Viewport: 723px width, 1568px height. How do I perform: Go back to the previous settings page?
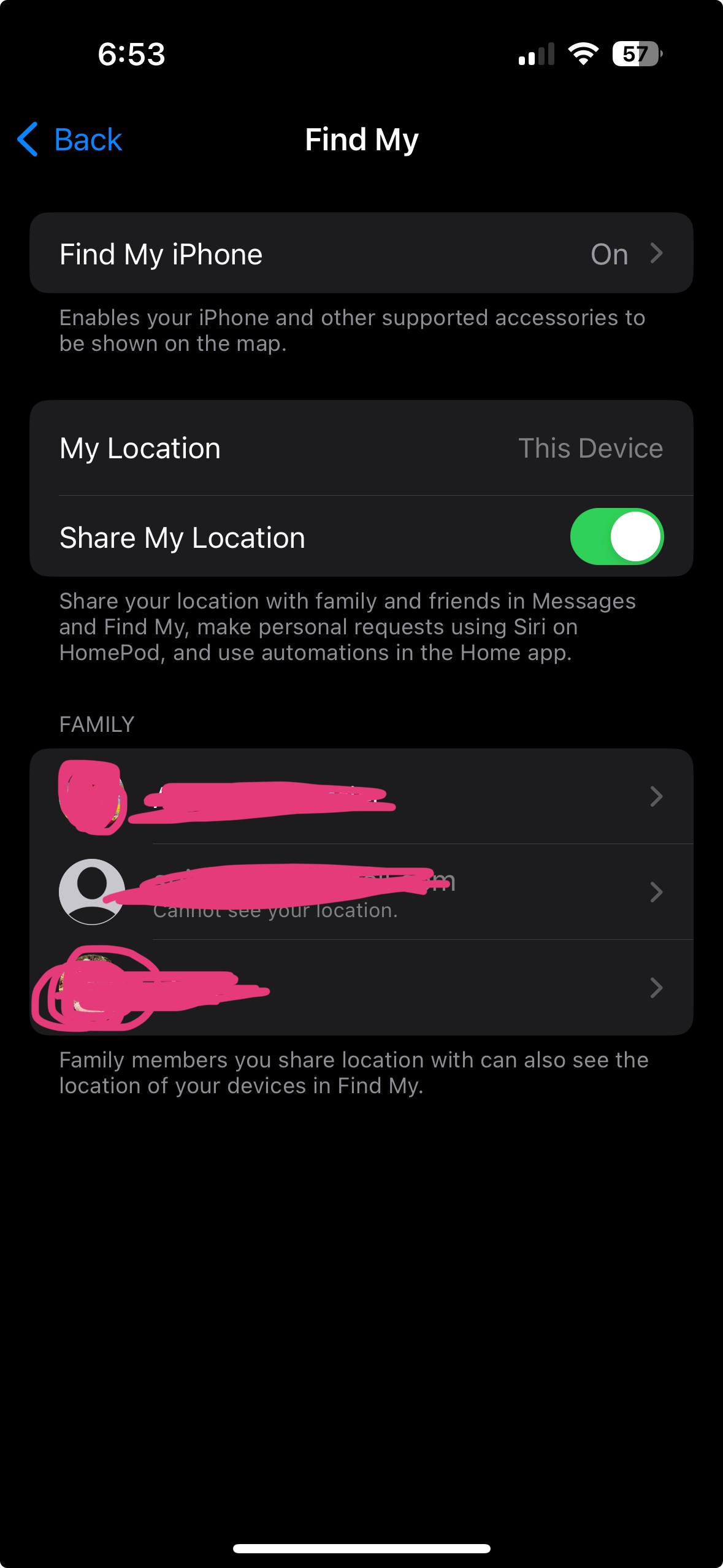pos(69,139)
